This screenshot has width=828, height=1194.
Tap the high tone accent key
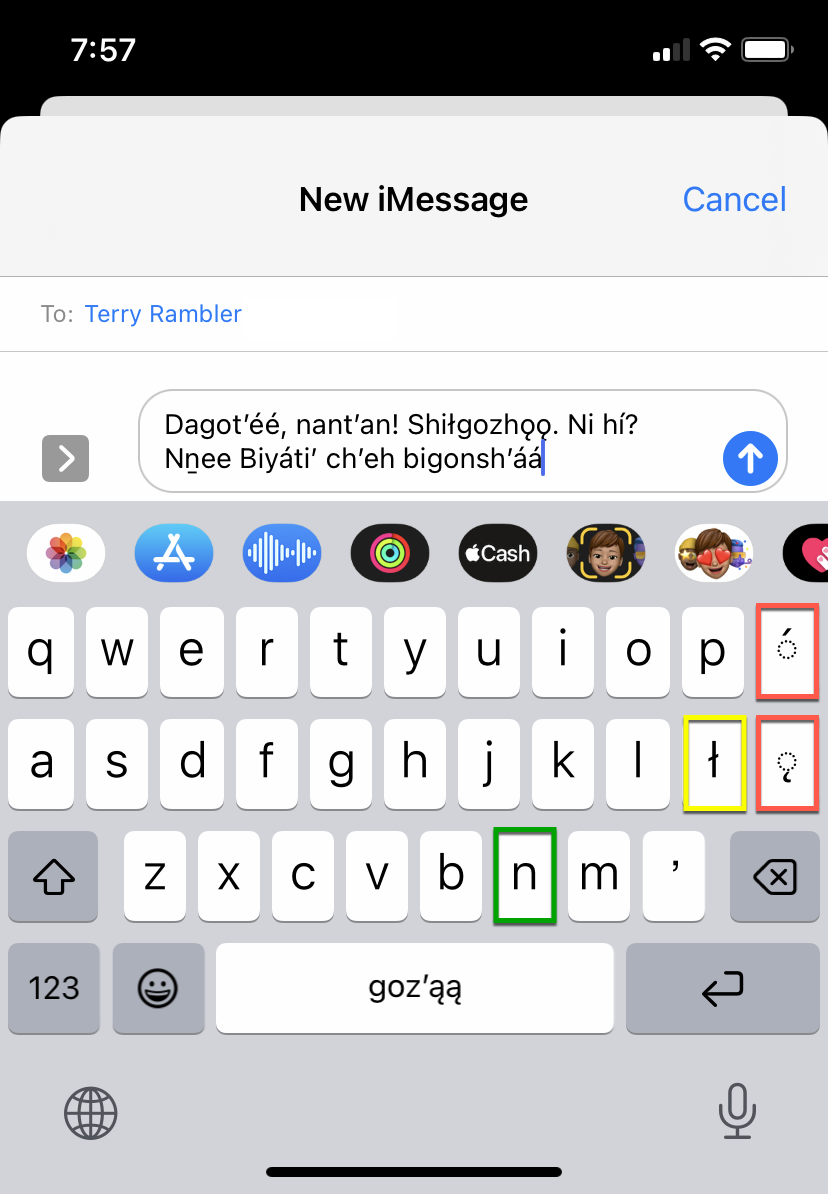point(787,651)
